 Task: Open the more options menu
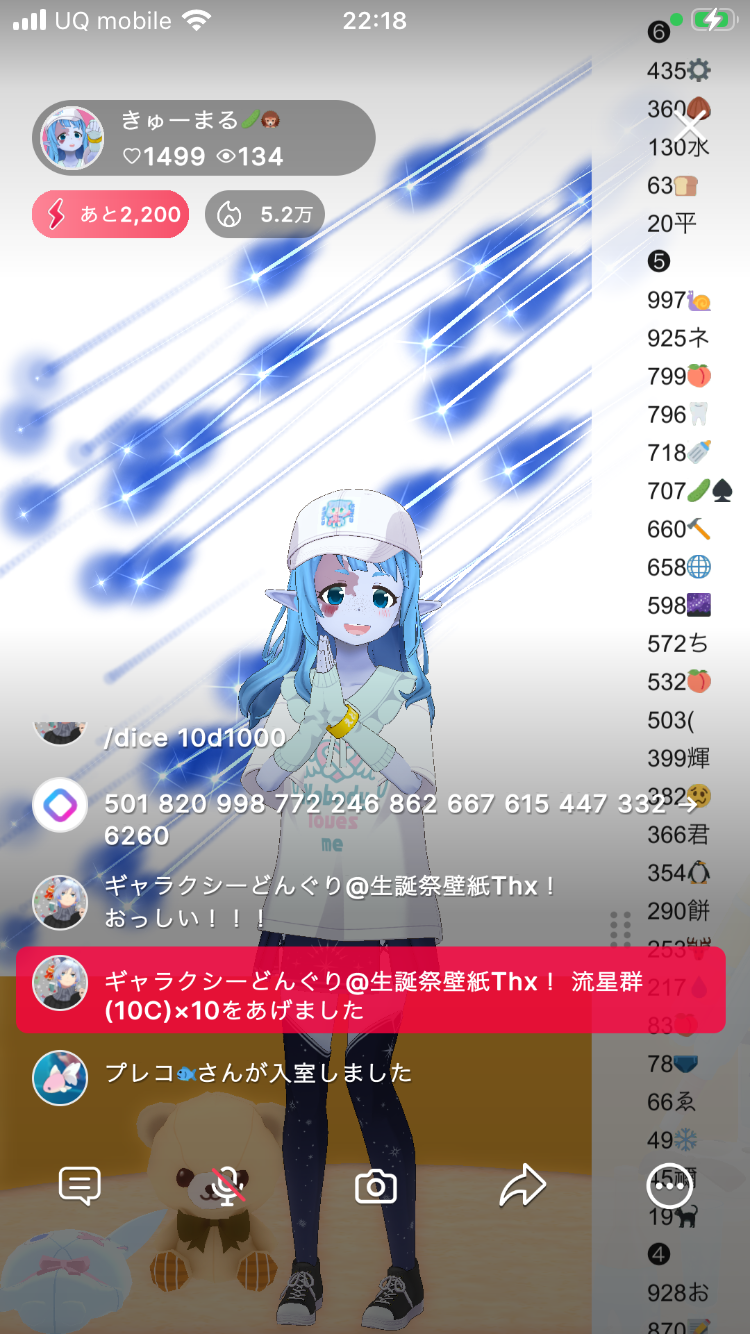(669, 1187)
